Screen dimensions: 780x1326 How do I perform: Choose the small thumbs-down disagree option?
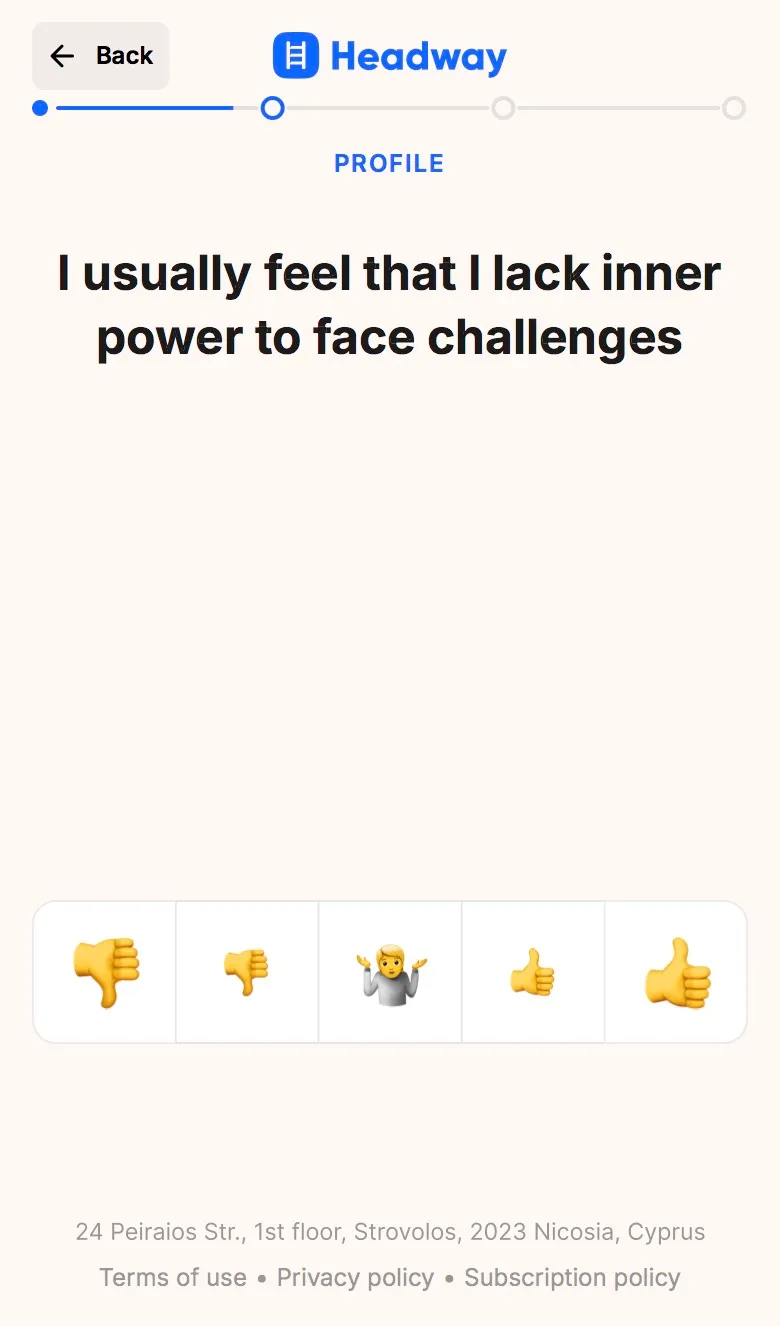click(247, 972)
